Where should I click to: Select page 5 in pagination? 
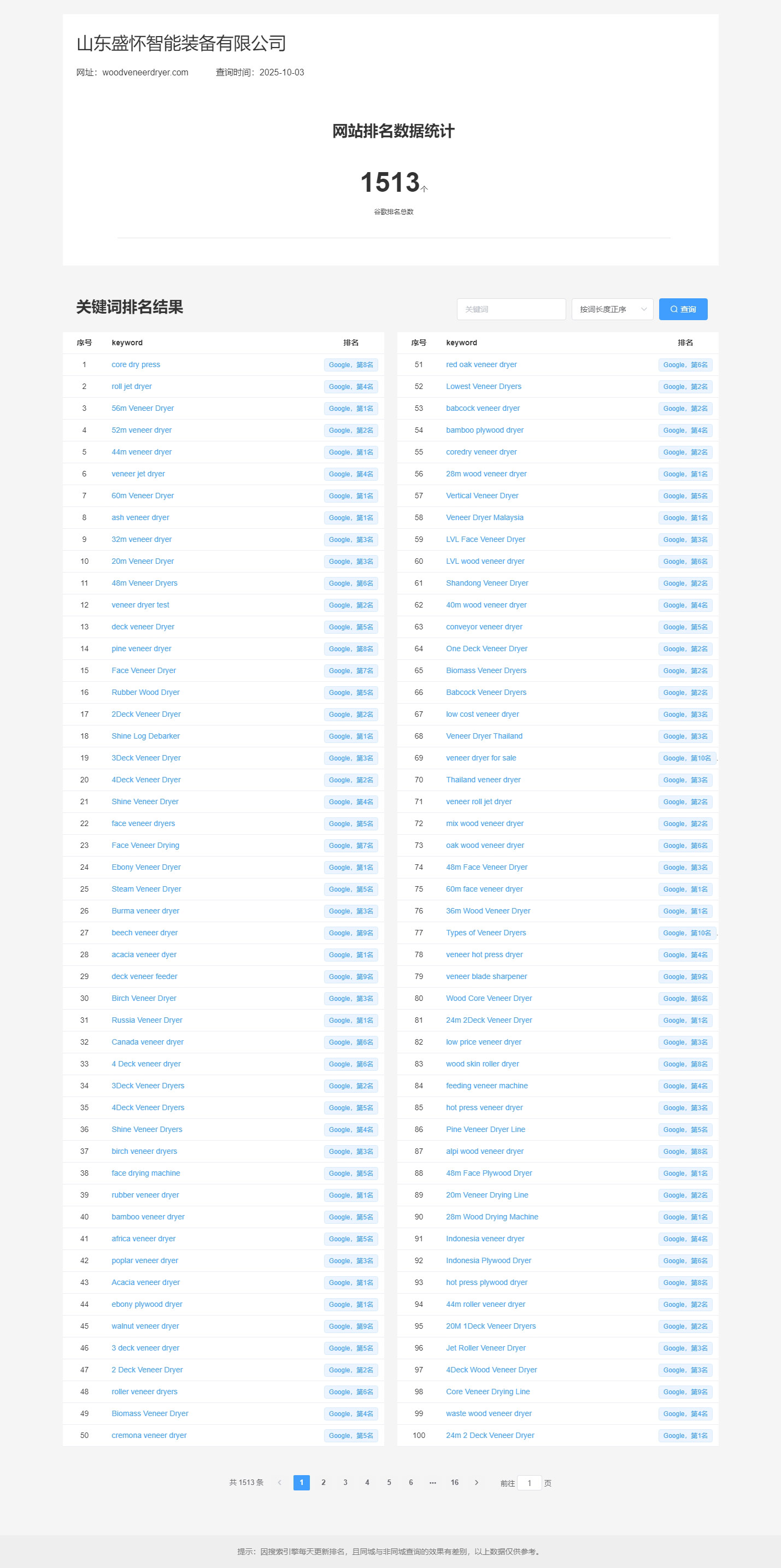[389, 1482]
